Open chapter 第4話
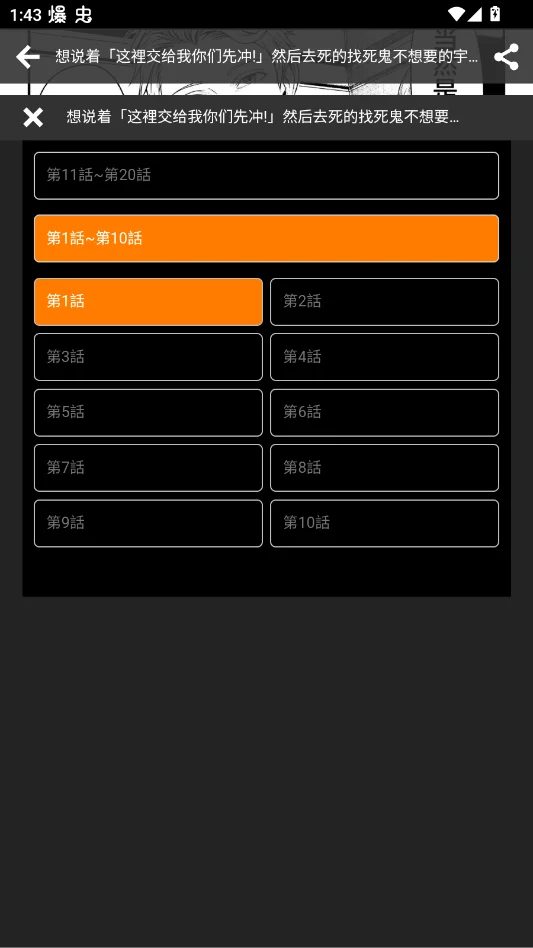This screenshot has height=948, width=533. [x=384, y=357]
